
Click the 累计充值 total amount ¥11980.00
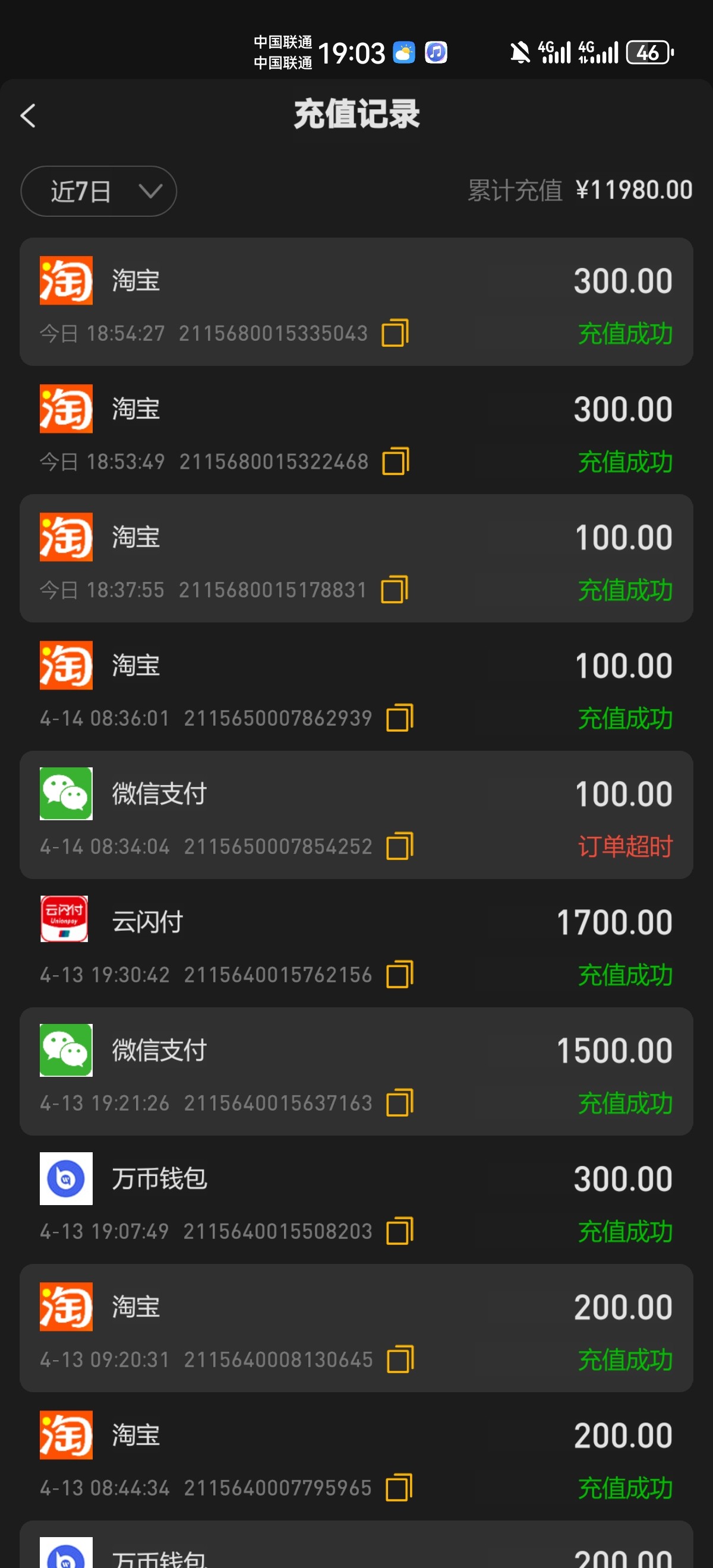point(634,190)
